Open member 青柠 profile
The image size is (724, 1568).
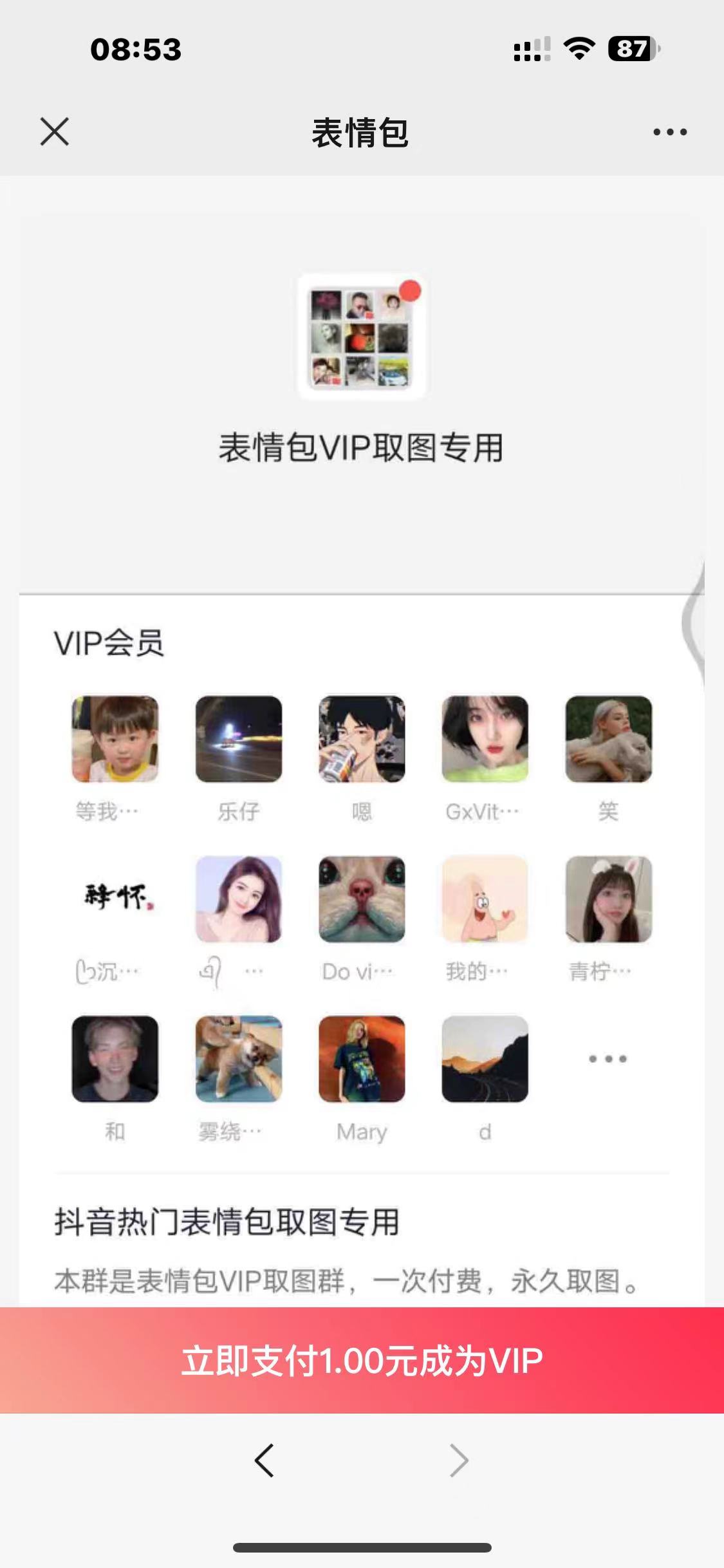pyautogui.click(x=608, y=899)
